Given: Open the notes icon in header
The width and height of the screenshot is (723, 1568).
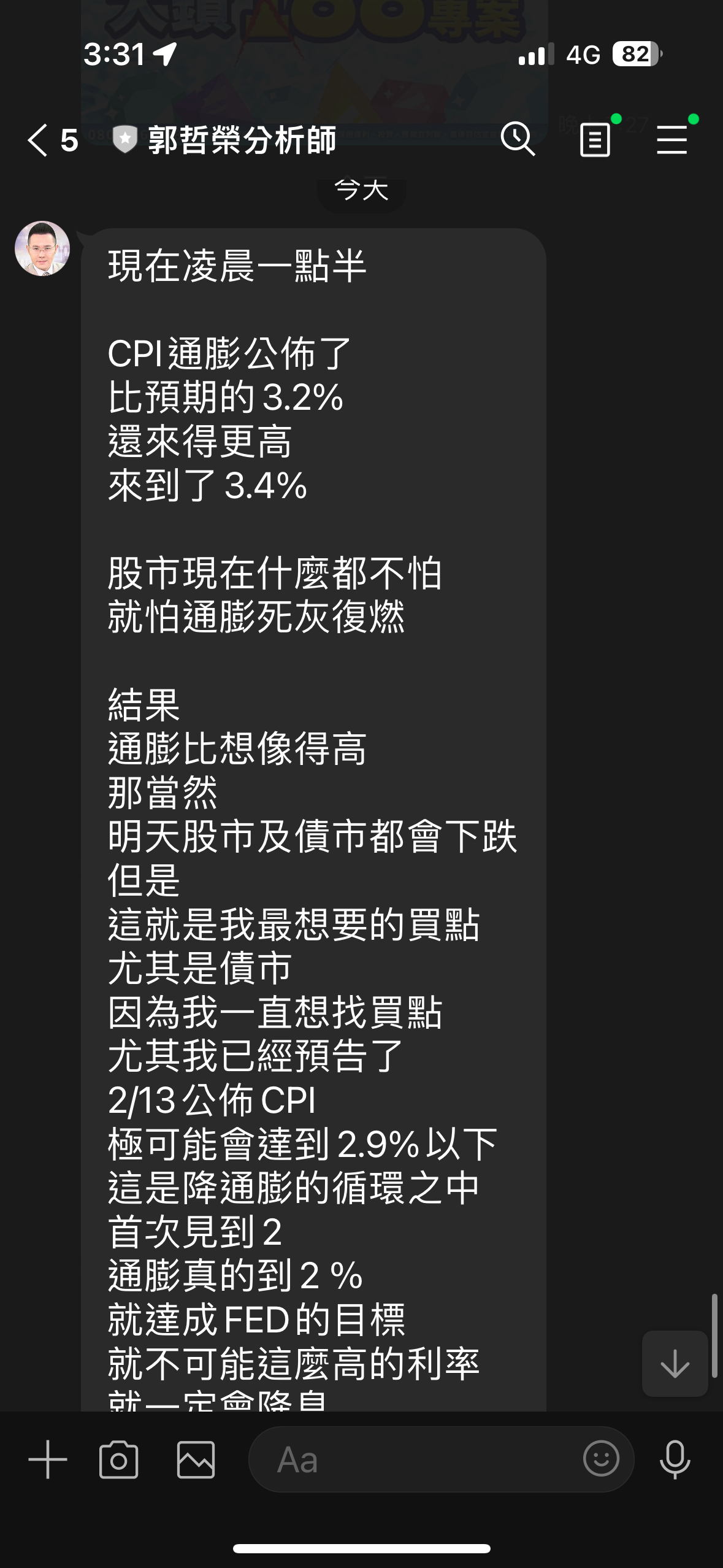Looking at the screenshot, I should point(595,140).
